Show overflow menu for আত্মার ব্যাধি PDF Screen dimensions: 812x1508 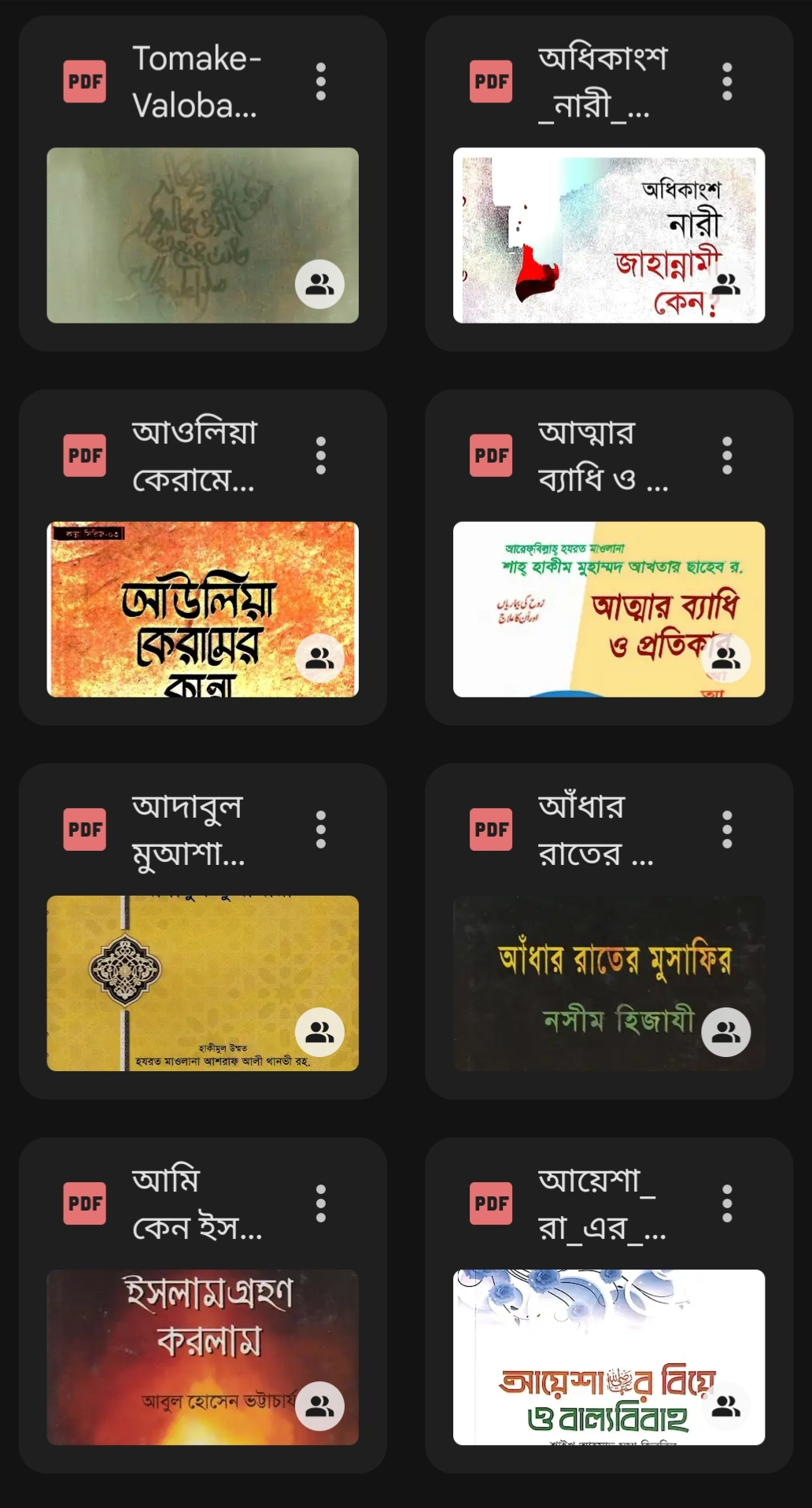pyautogui.click(x=727, y=456)
